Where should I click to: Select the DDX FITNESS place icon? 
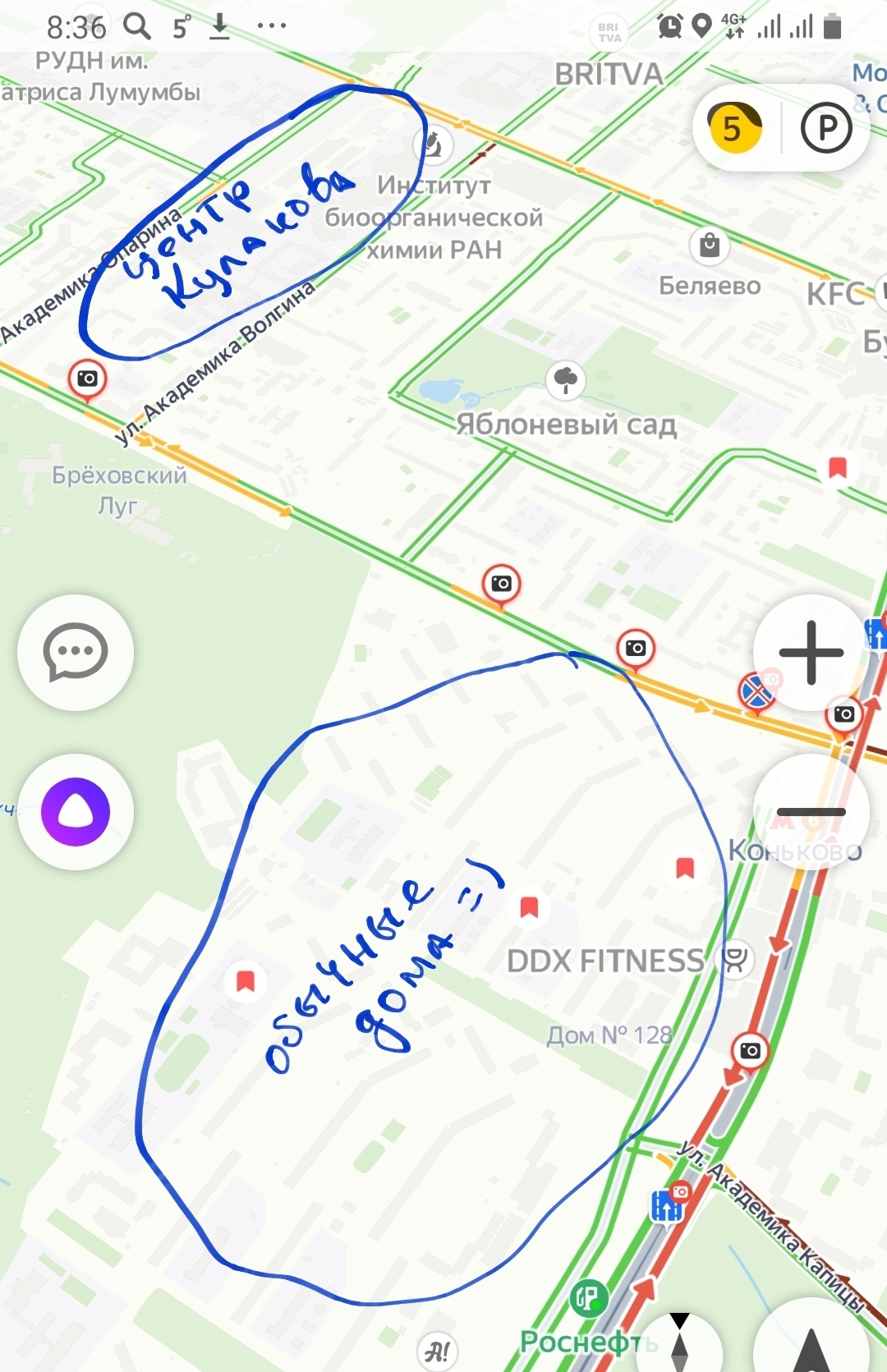coord(735,958)
